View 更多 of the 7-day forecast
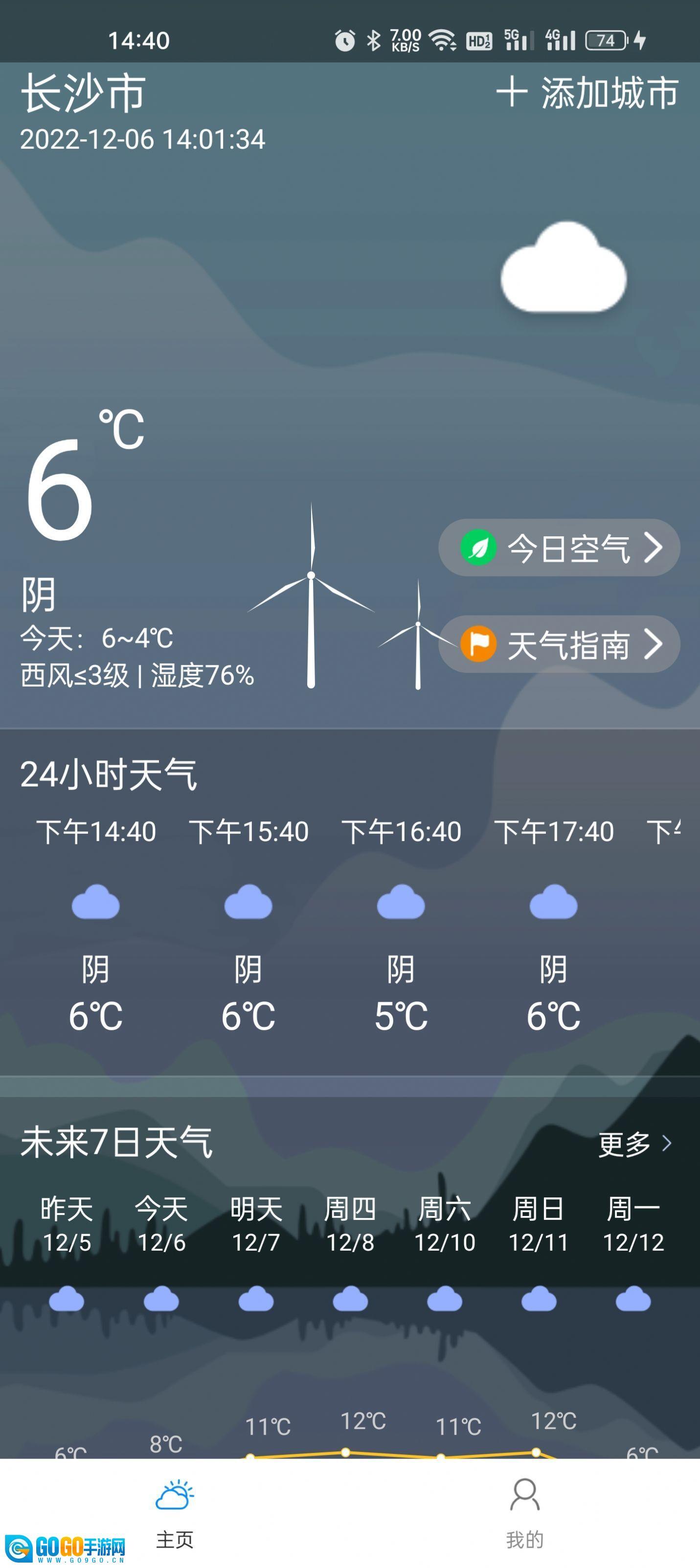This screenshot has height=1568, width=700. [634, 1144]
